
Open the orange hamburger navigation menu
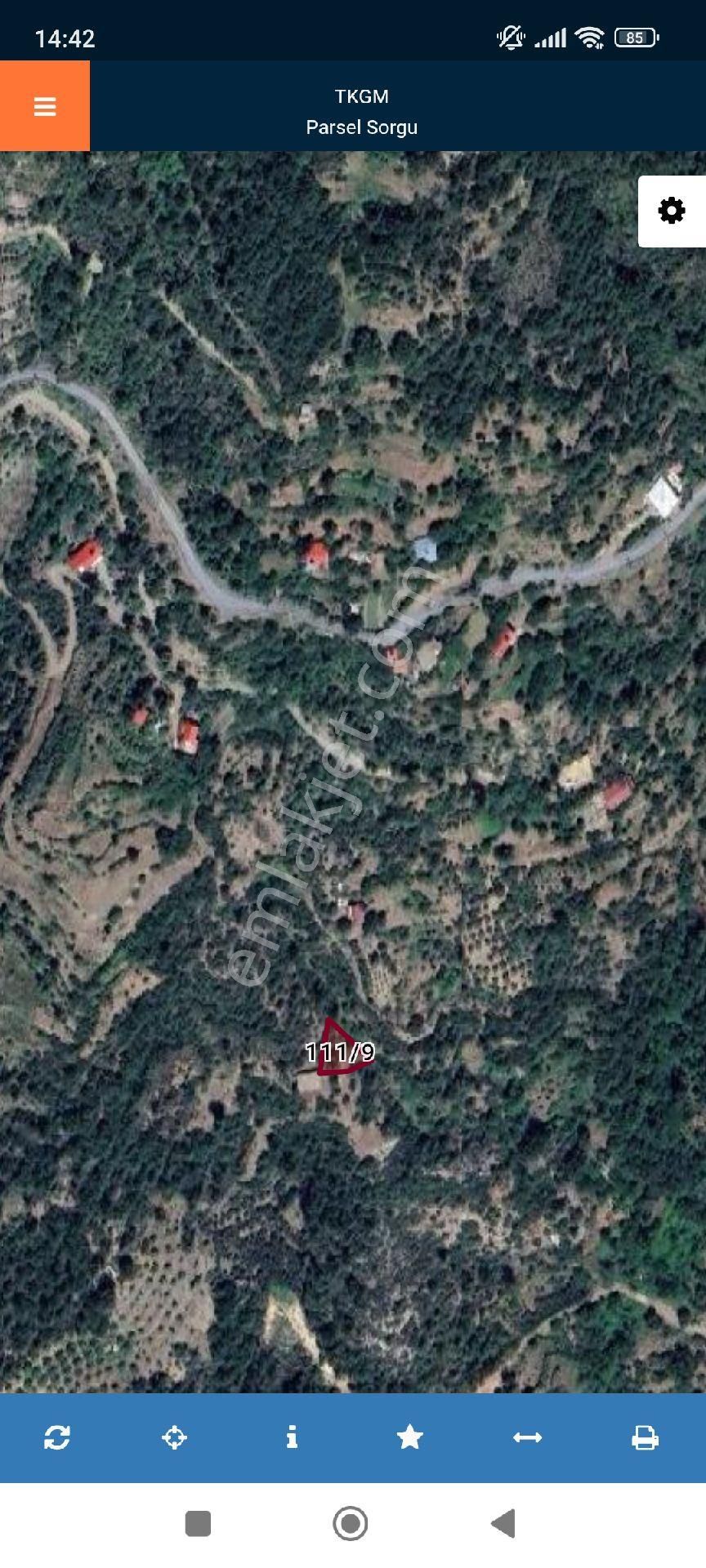[45, 105]
